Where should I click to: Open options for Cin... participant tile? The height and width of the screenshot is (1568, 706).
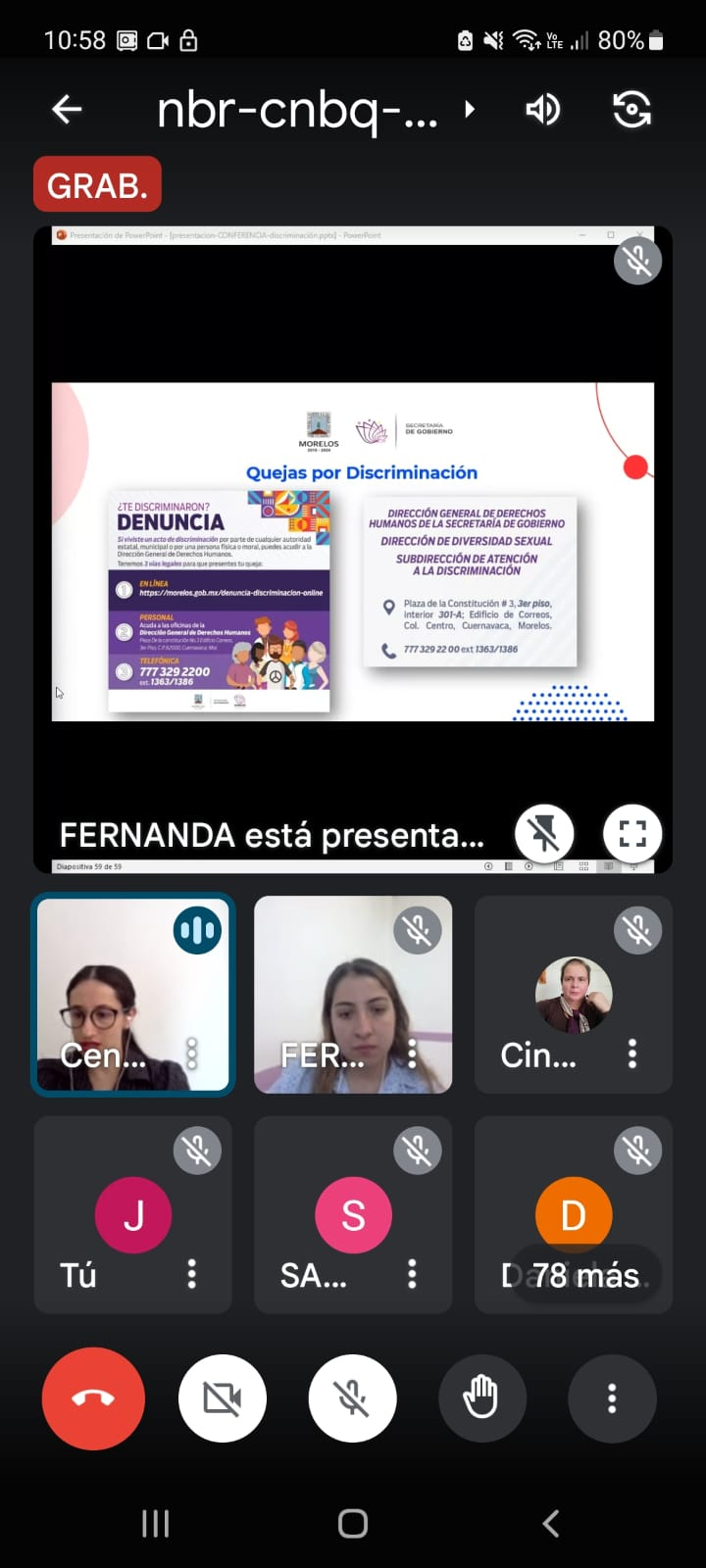click(632, 1053)
